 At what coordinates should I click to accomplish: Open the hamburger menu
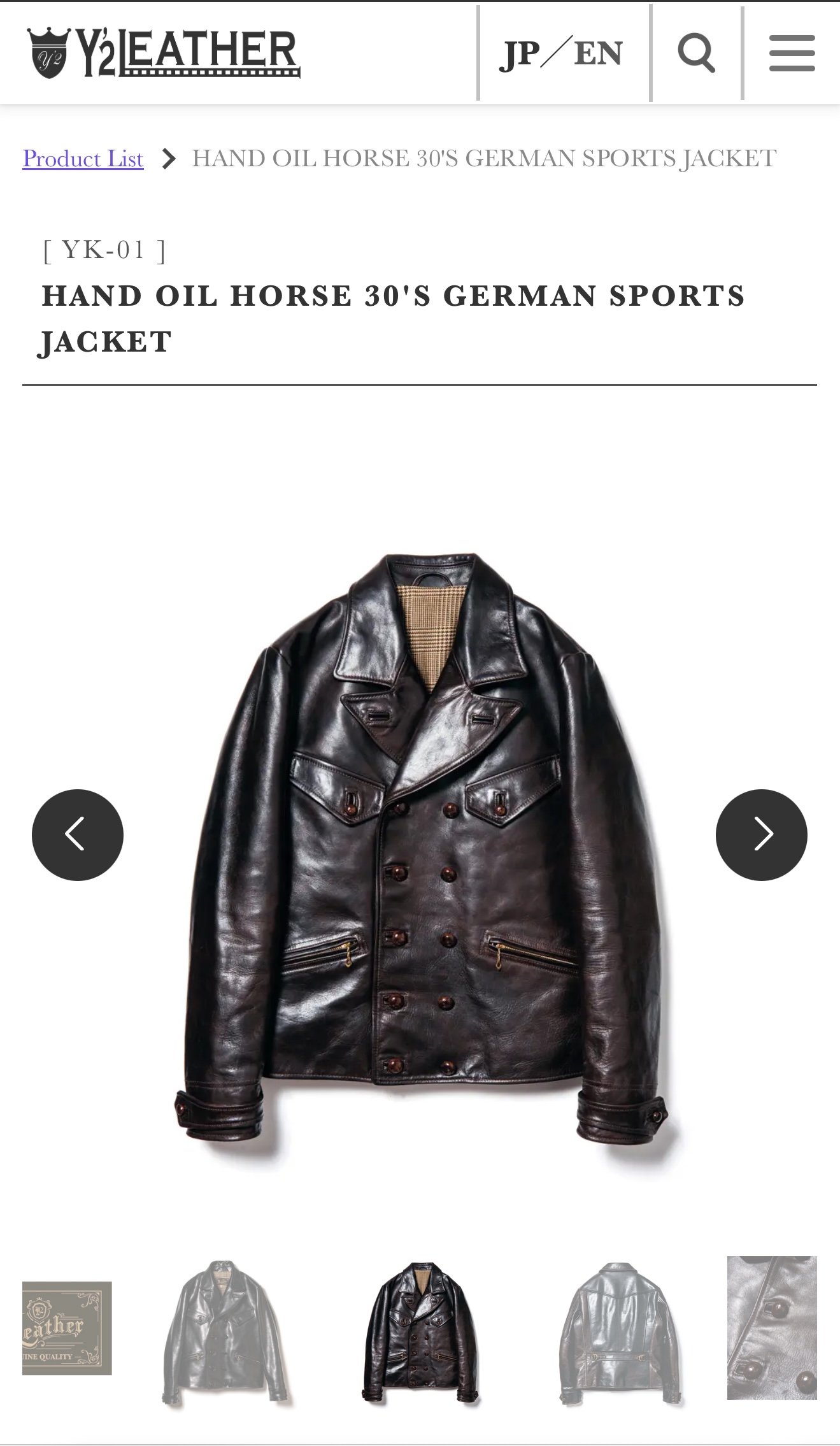click(792, 53)
